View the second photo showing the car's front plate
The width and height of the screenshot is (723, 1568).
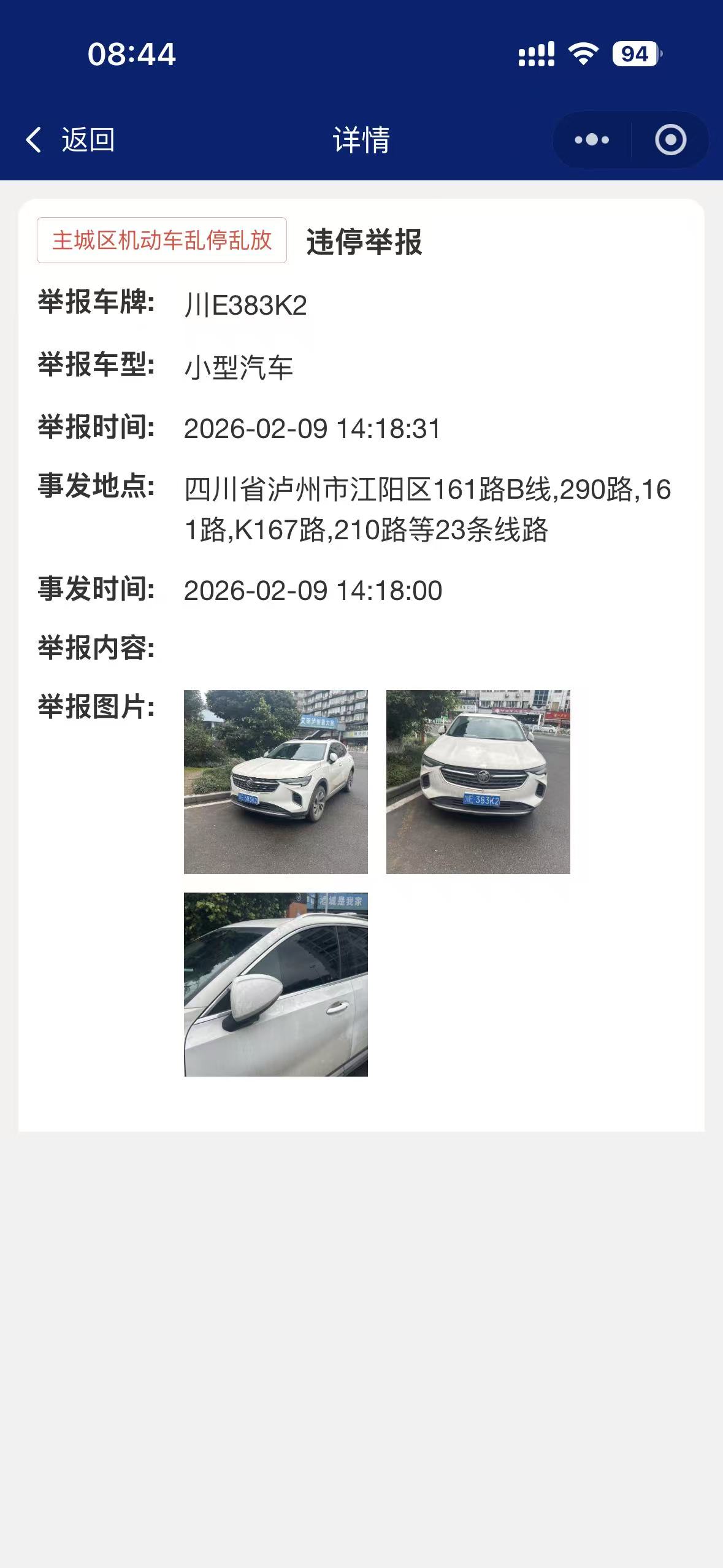point(478,782)
